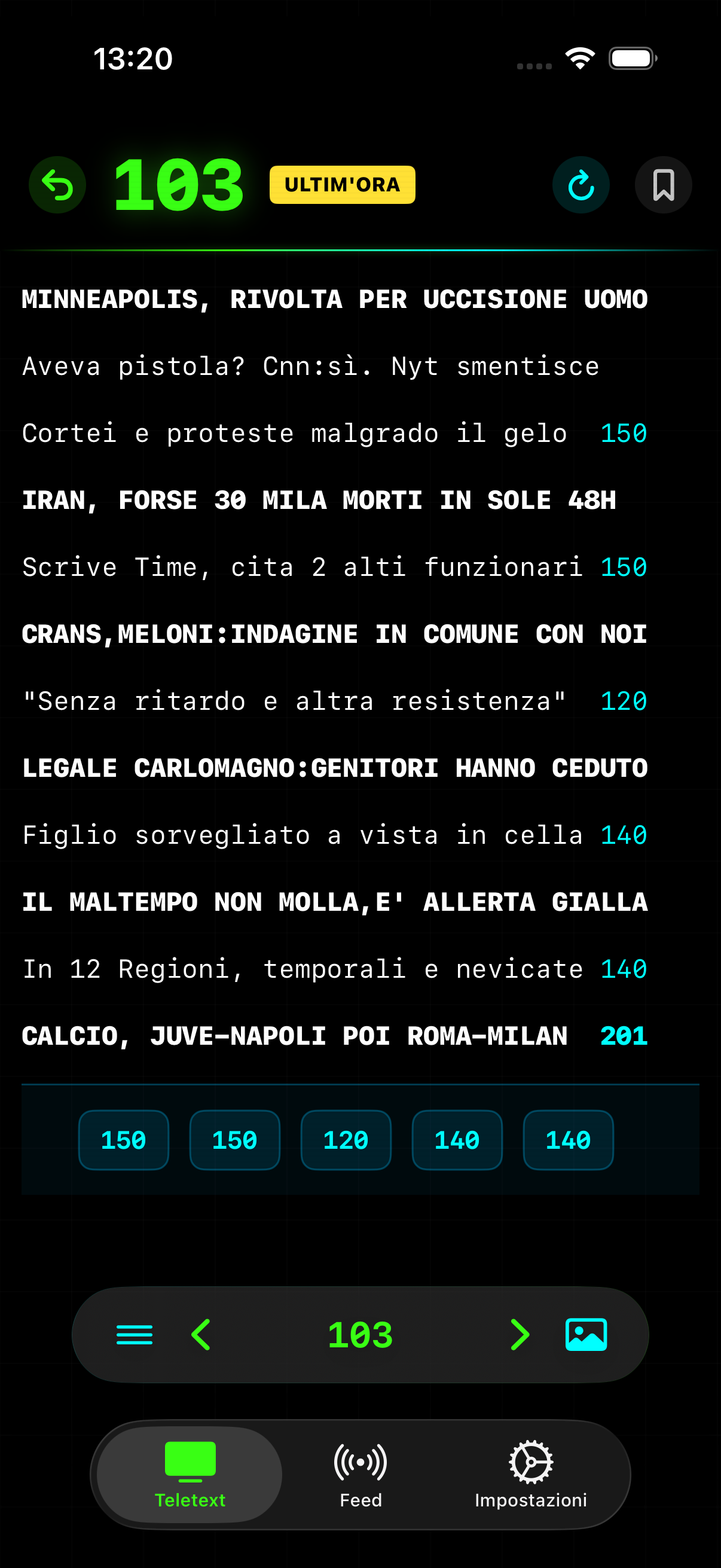The height and width of the screenshot is (1568, 721).
Task: Select the last 140 quick page chip
Action: 568,1139
